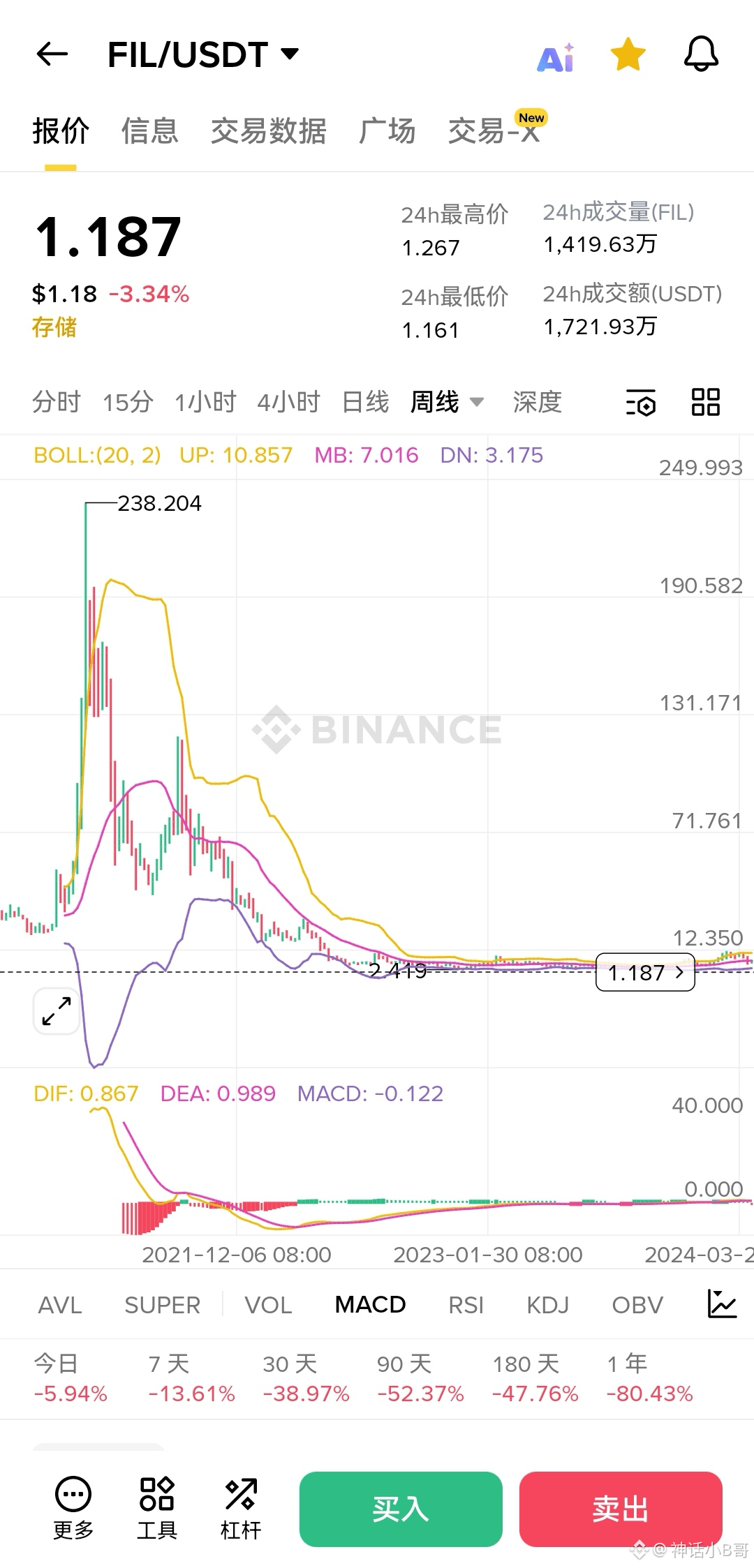Open the 广场 tab

click(x=387, y=131)
